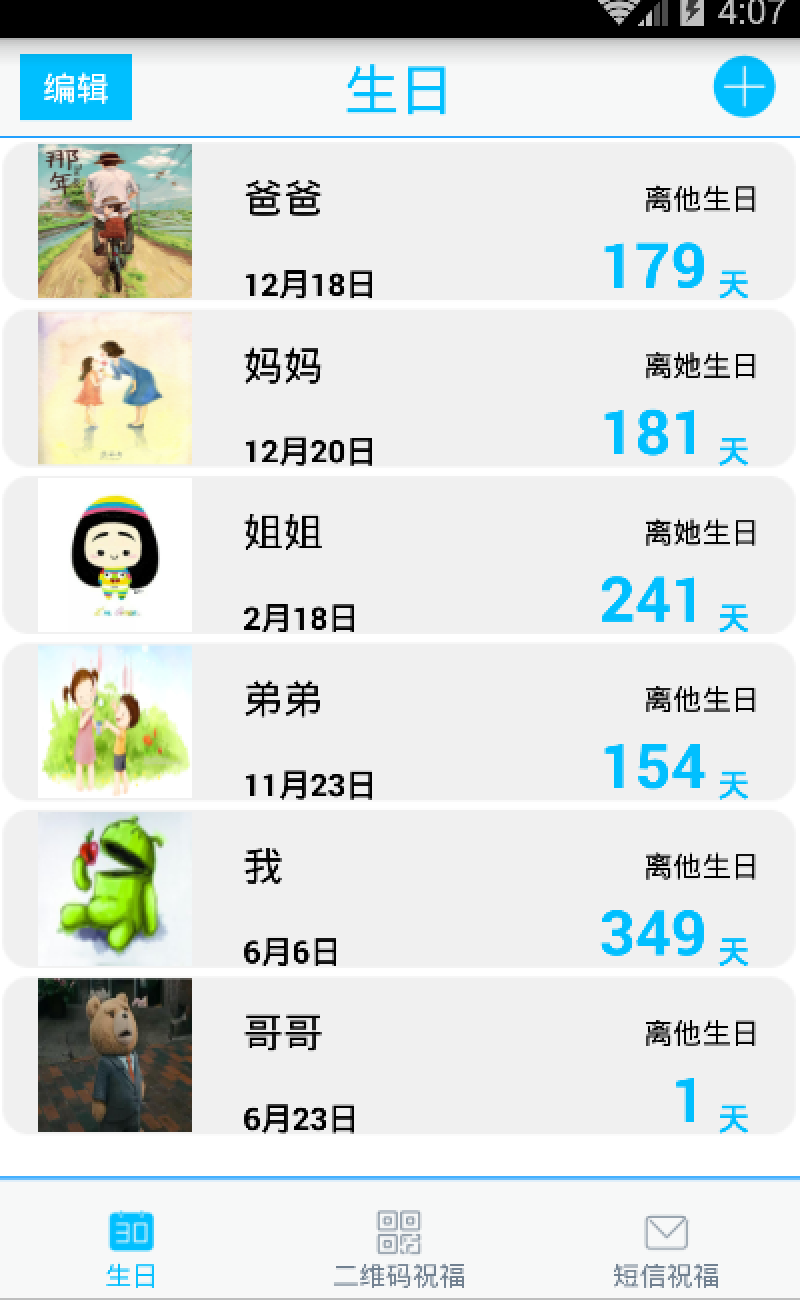View 哥哥's birthday on 6月23日

[x=400, y=1055]
